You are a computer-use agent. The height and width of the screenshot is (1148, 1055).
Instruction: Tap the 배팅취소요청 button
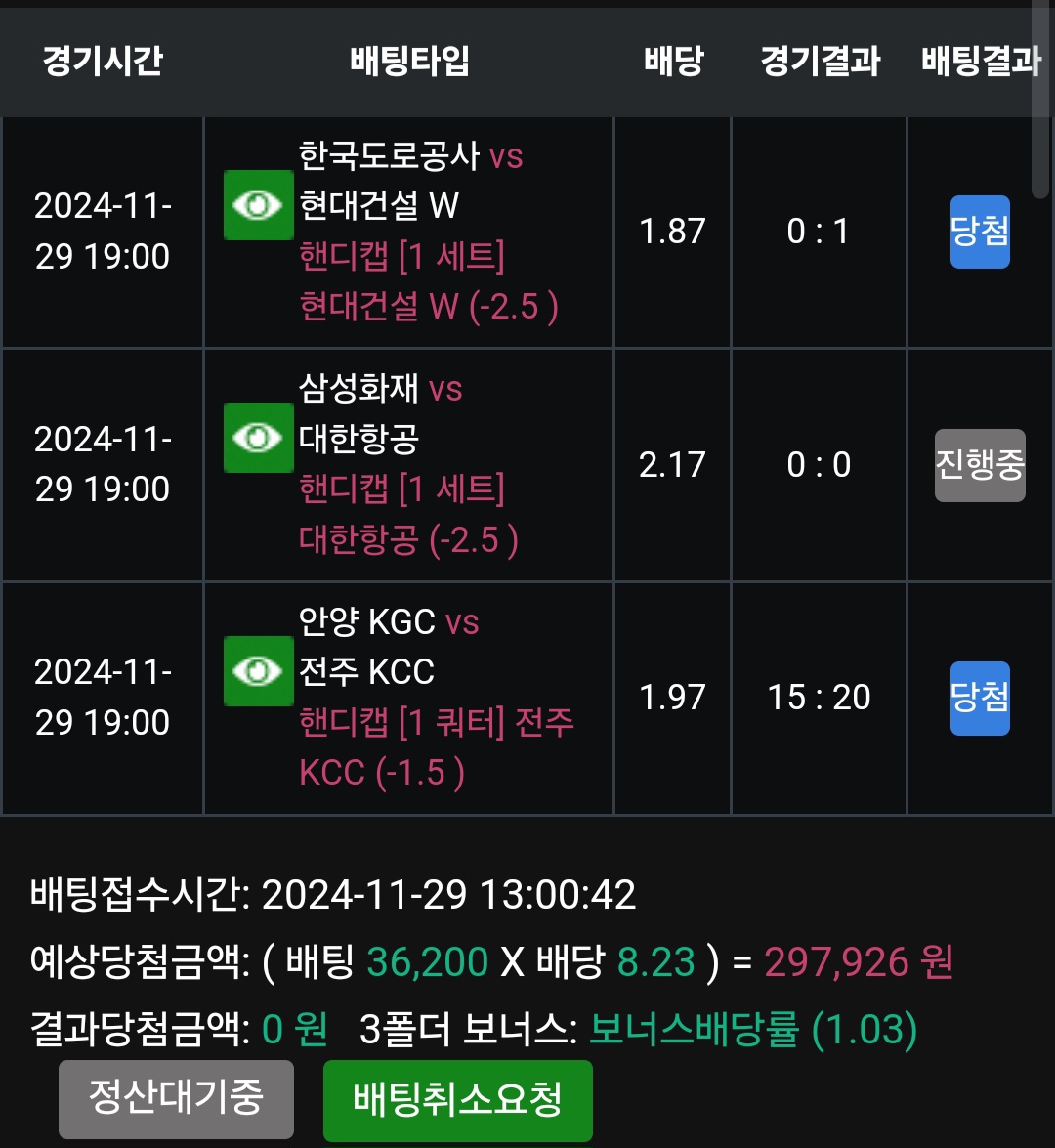(x=457, y=1100)
